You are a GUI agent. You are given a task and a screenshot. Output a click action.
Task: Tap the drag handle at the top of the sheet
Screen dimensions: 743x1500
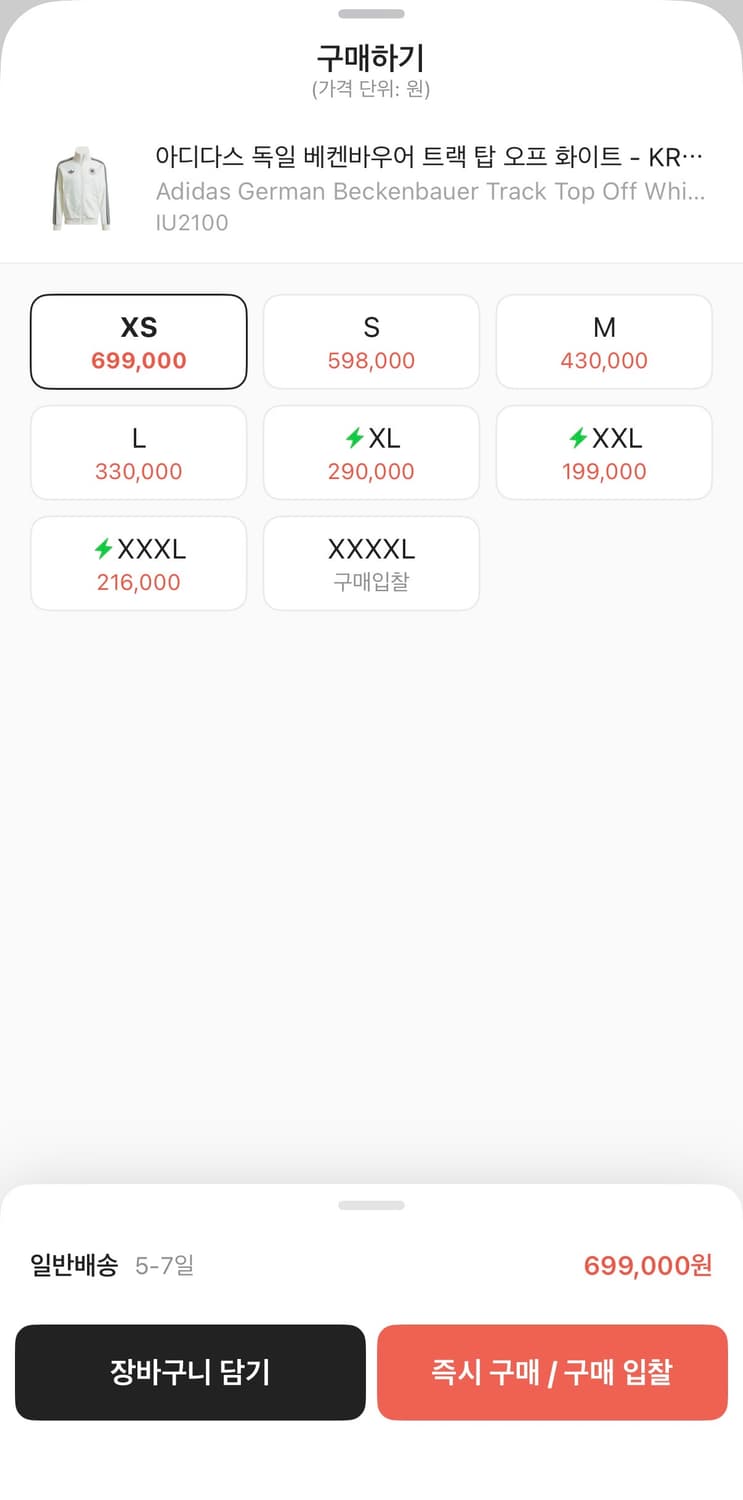click(x=371, y=13)
